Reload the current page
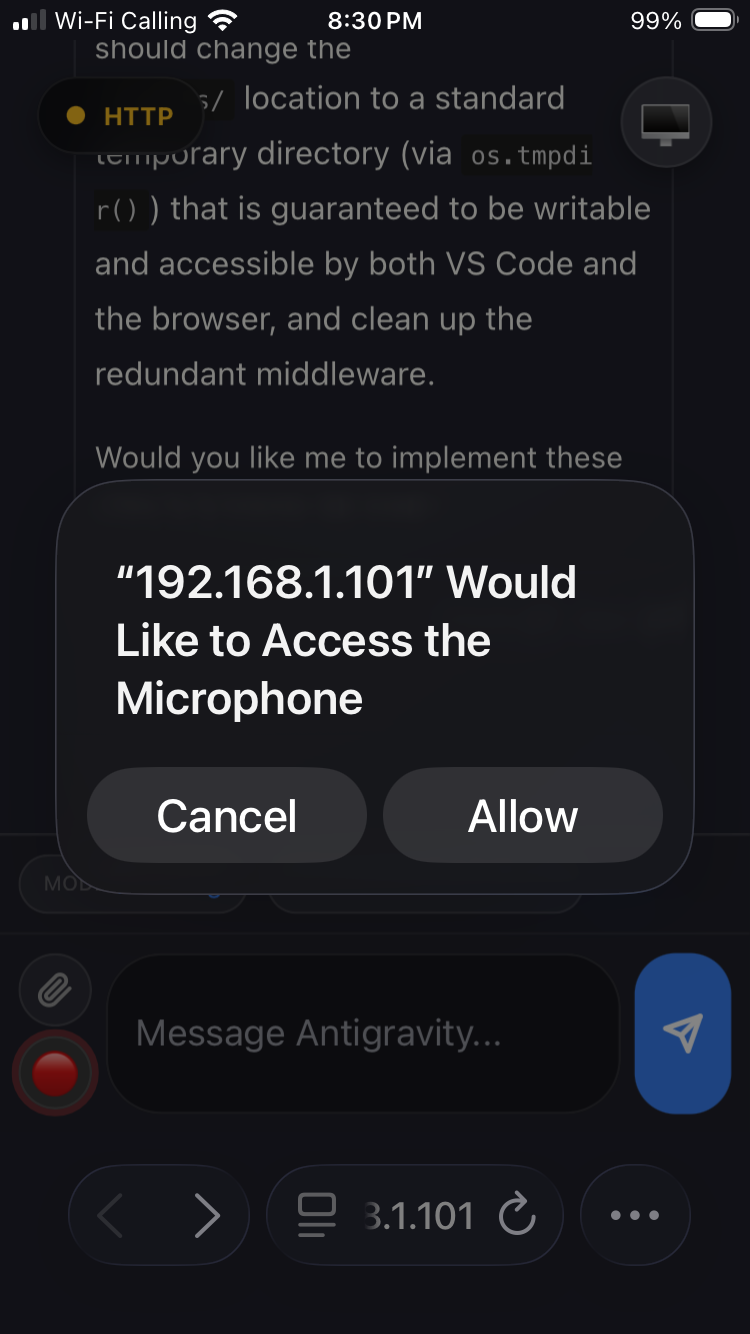750x1334 pixels. 517,1215
